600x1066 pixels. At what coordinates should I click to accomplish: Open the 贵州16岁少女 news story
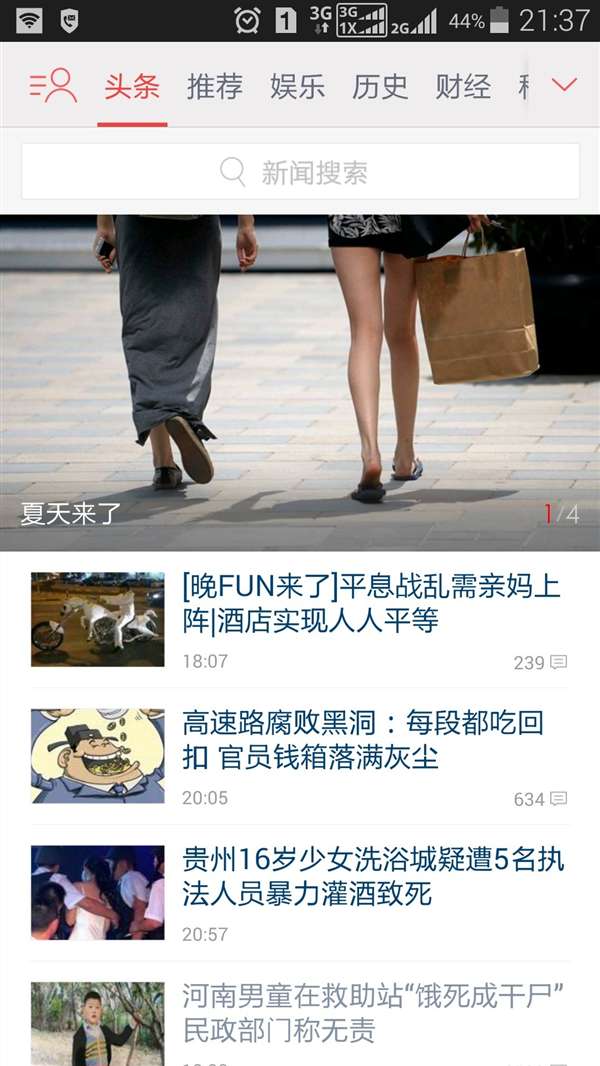click(372, 875)
